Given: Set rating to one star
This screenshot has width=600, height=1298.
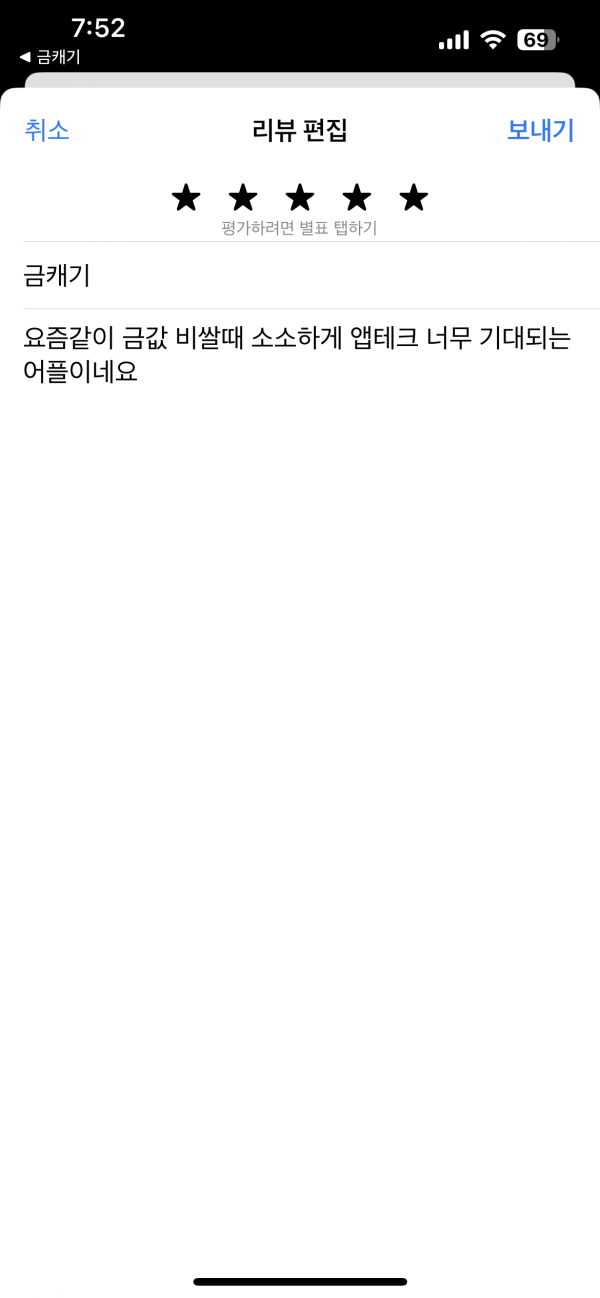Looking at the screenshot, I should click(186, 198).
